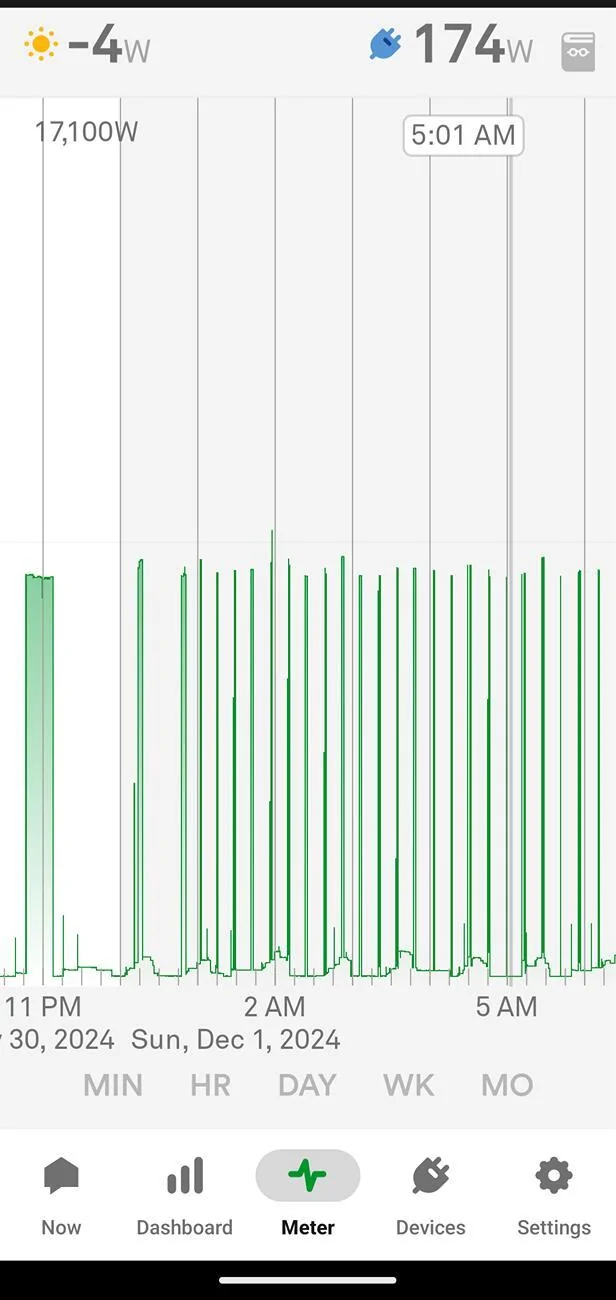Go to the Now tab
Viewport: 616px width, 1300px height.
click(x=61, y=1197)
